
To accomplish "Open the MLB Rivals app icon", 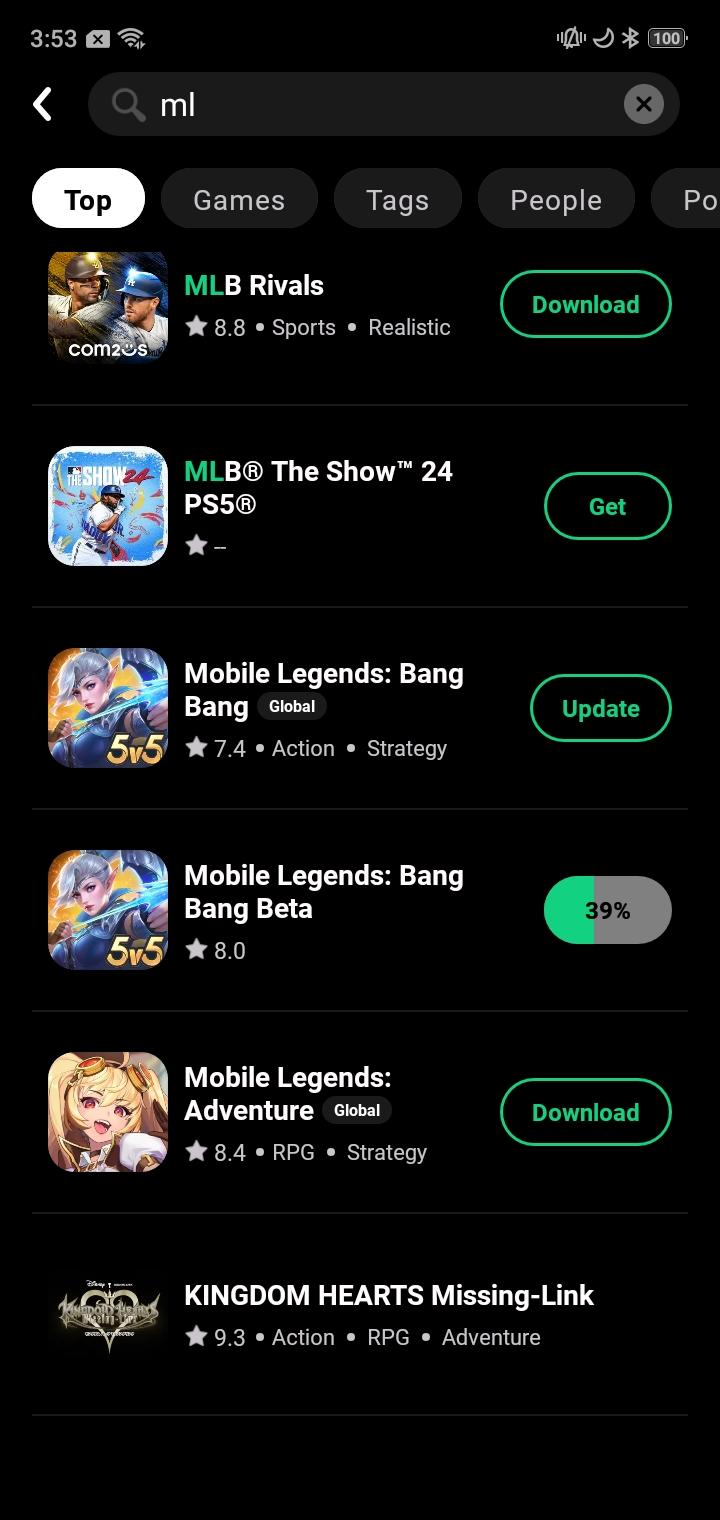I will click(x=107, y=305).
